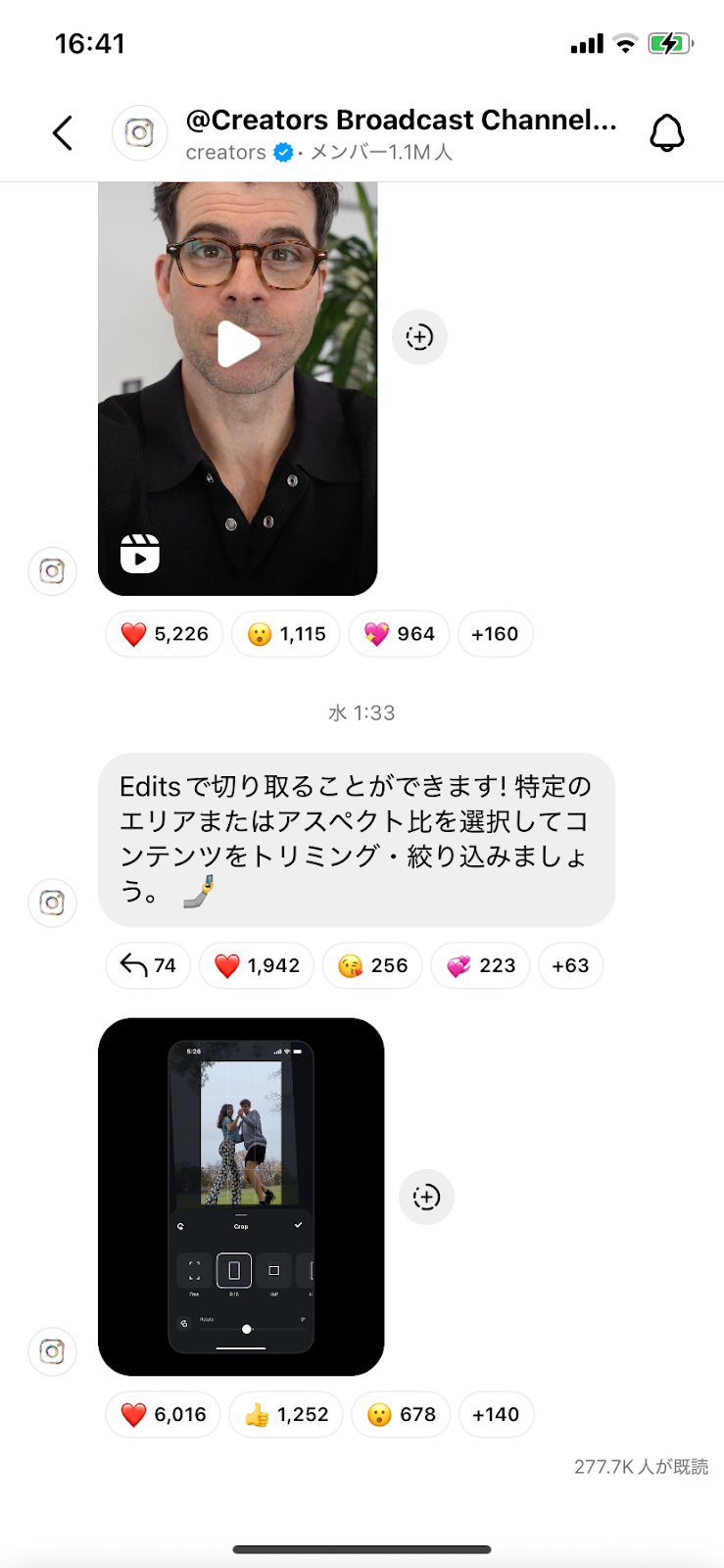Screen dimensions: 724x1568
Task: Tap the kissing face reaction with 256
Action: pyautogui.click(x=372, y=965)
